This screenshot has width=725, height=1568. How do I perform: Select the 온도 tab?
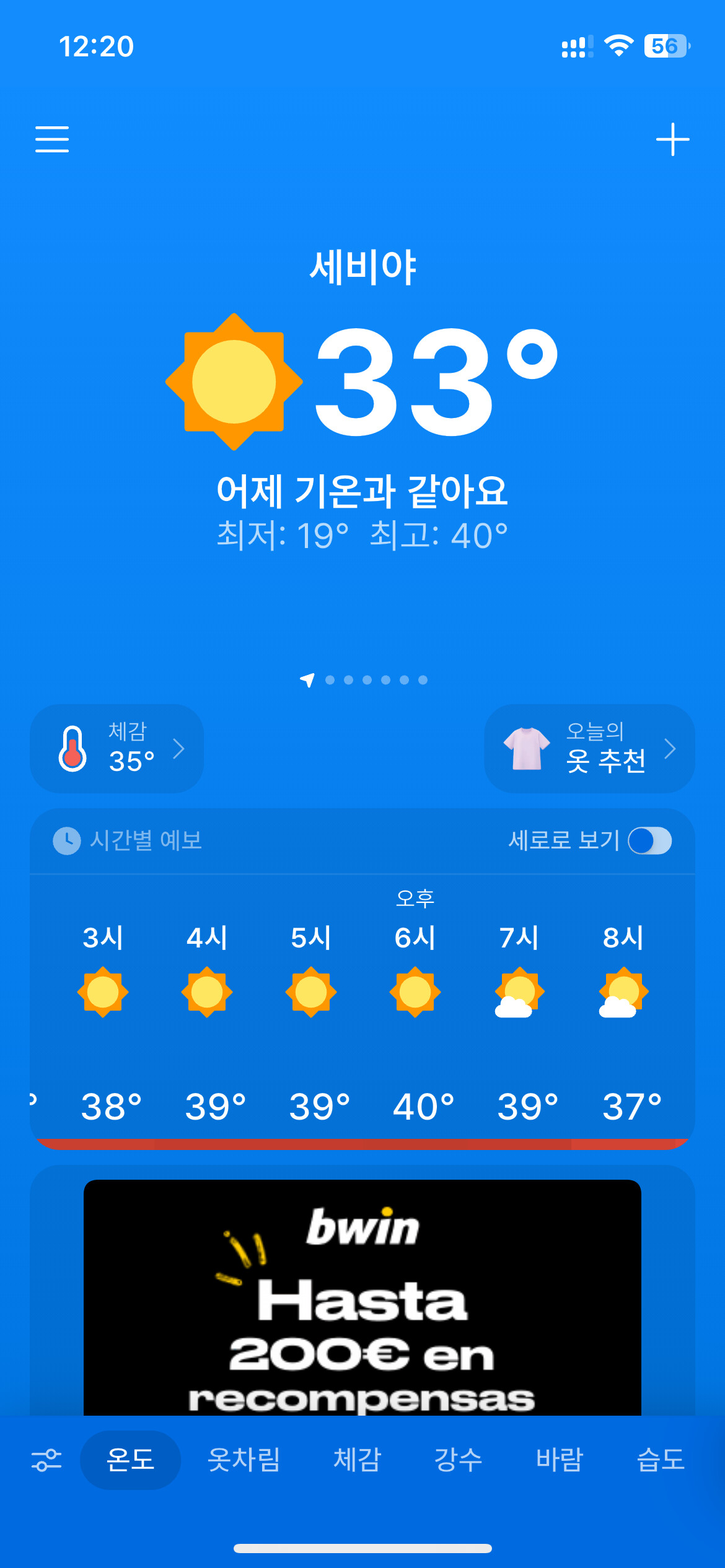click(x=130, y=1460)
